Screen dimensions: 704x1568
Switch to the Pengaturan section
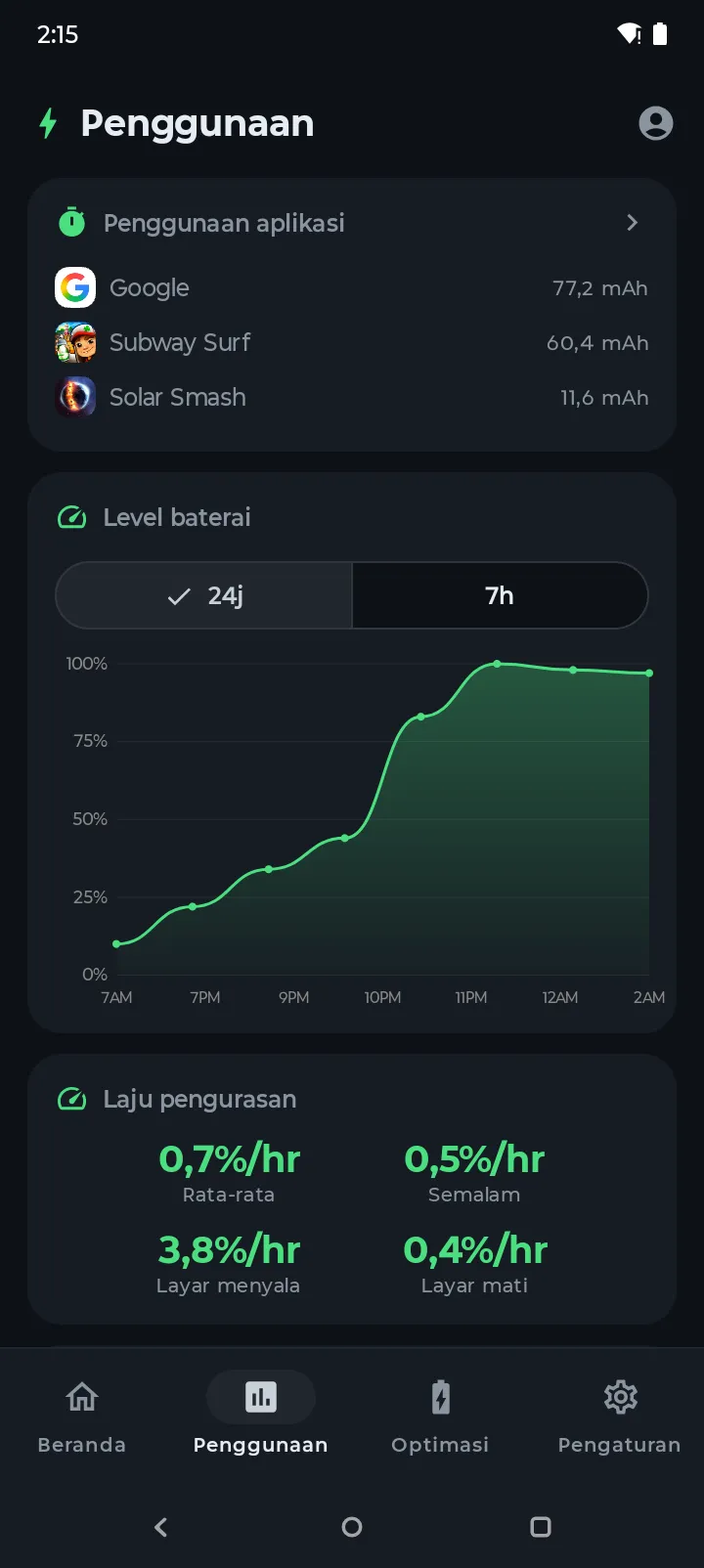[619, 1416]
